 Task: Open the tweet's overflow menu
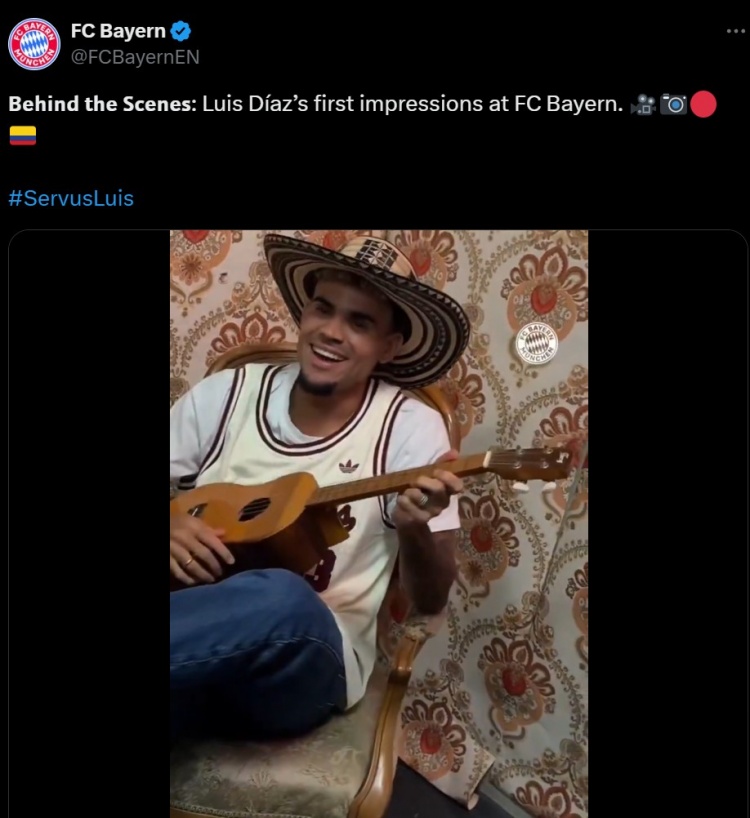pyautogui.click(x=735, y=31)
